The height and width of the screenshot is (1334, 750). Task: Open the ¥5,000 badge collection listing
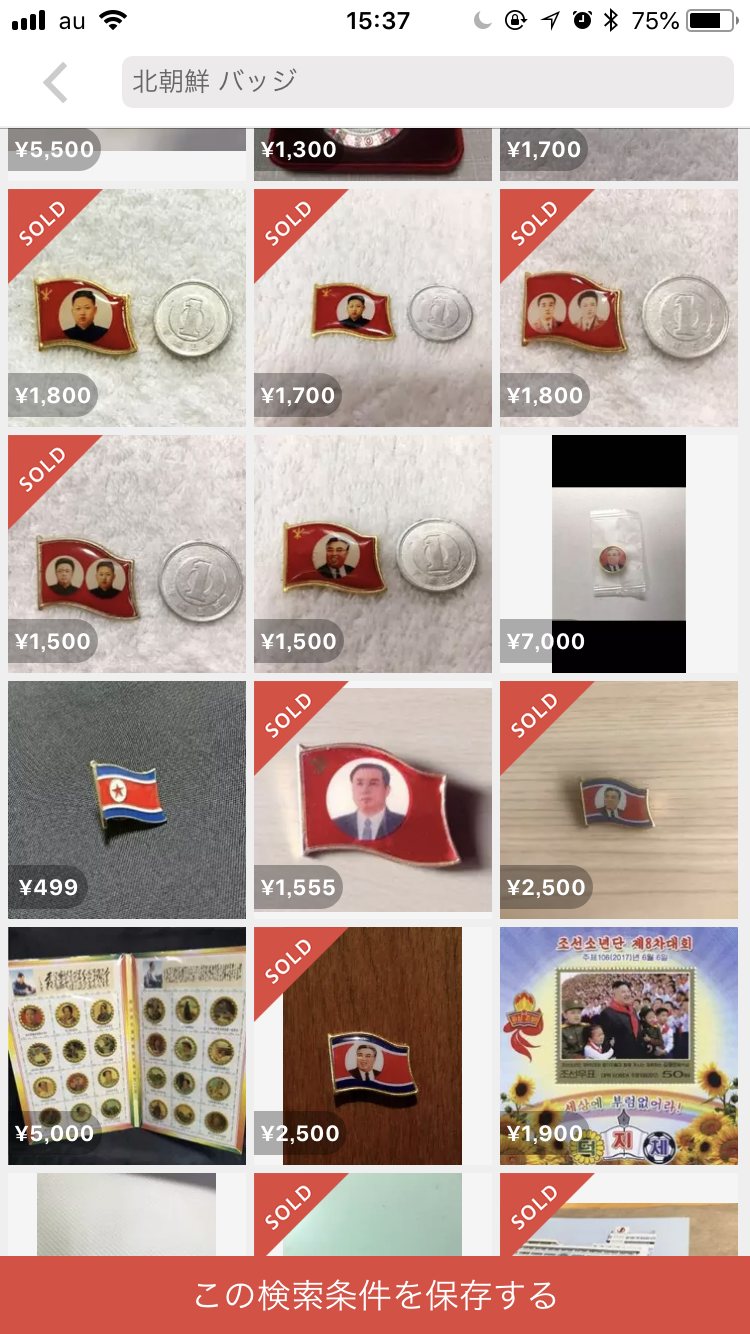(x=126, y=1045)
